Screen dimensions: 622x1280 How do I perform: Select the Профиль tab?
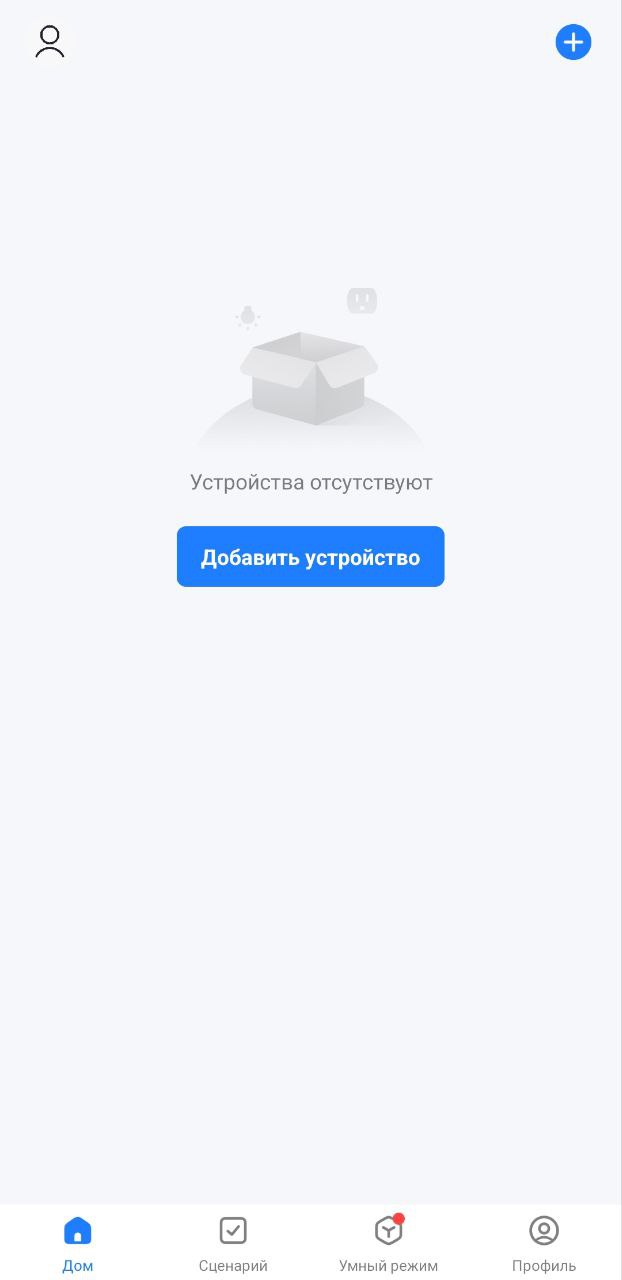(543, 1243)
